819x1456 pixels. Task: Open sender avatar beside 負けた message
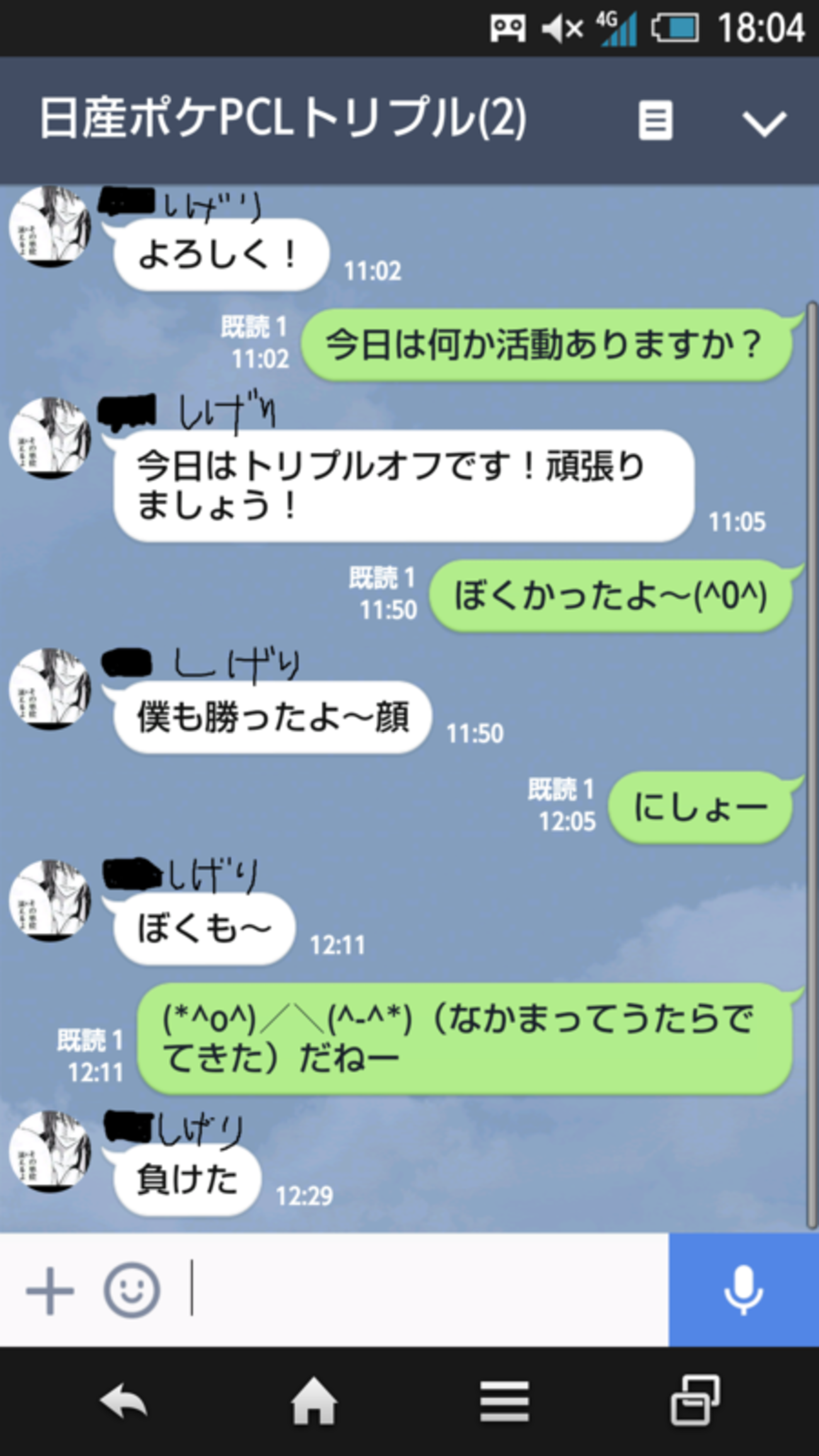click(50, 1151)
